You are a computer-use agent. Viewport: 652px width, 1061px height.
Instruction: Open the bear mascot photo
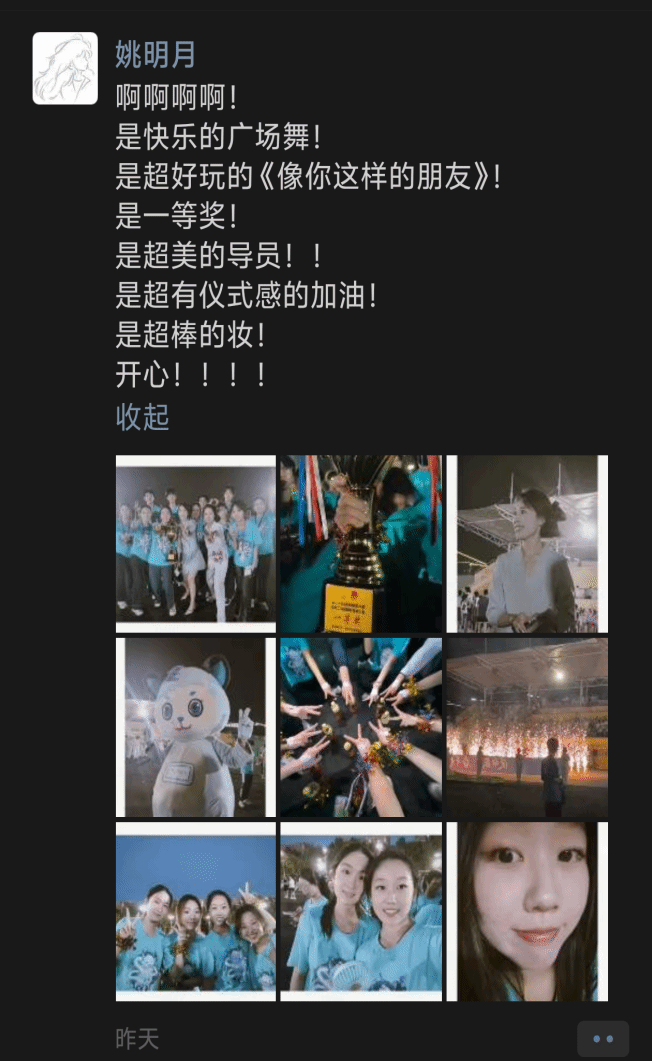196,727
